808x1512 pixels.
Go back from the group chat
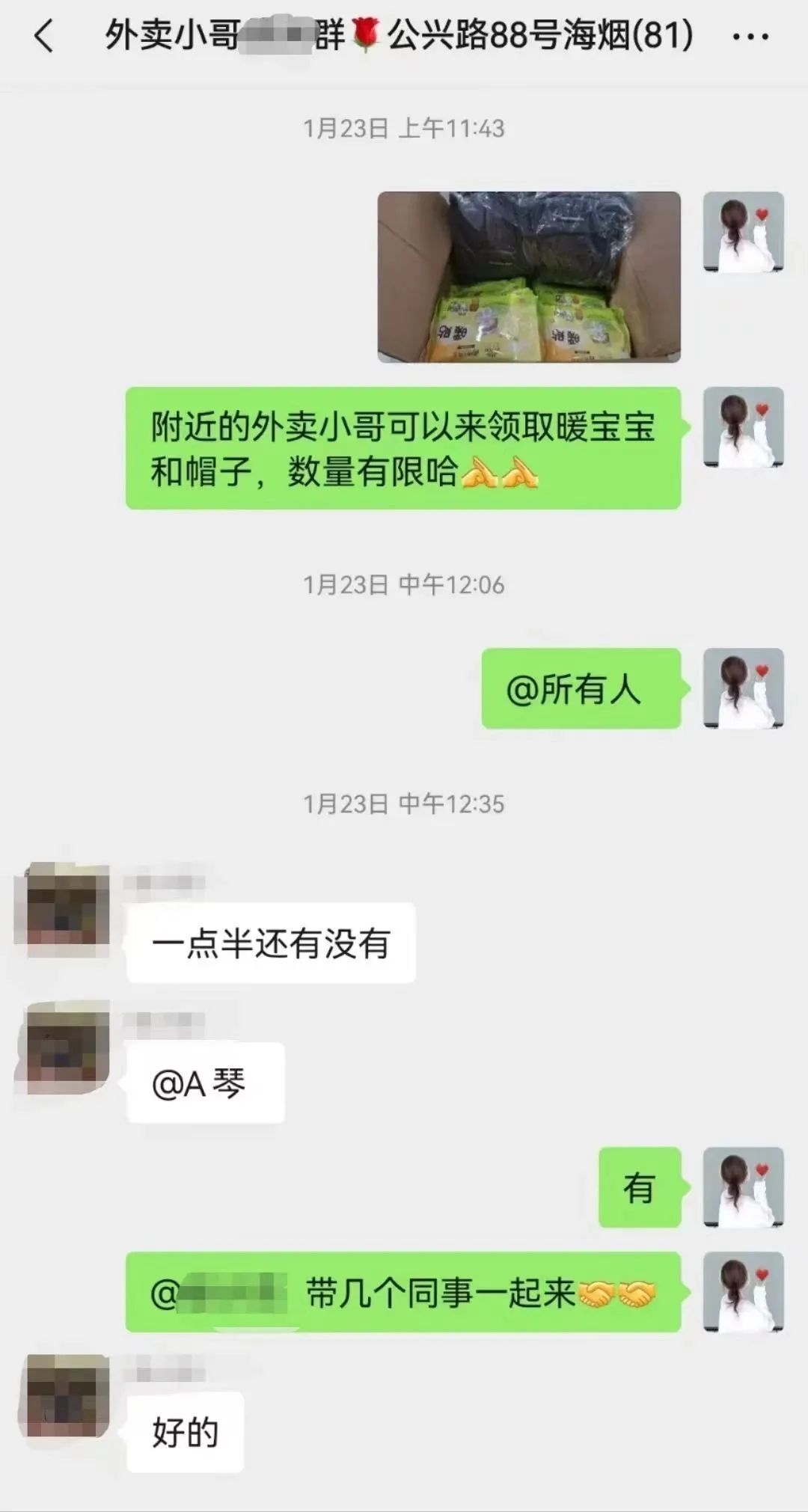coord(44,36)
